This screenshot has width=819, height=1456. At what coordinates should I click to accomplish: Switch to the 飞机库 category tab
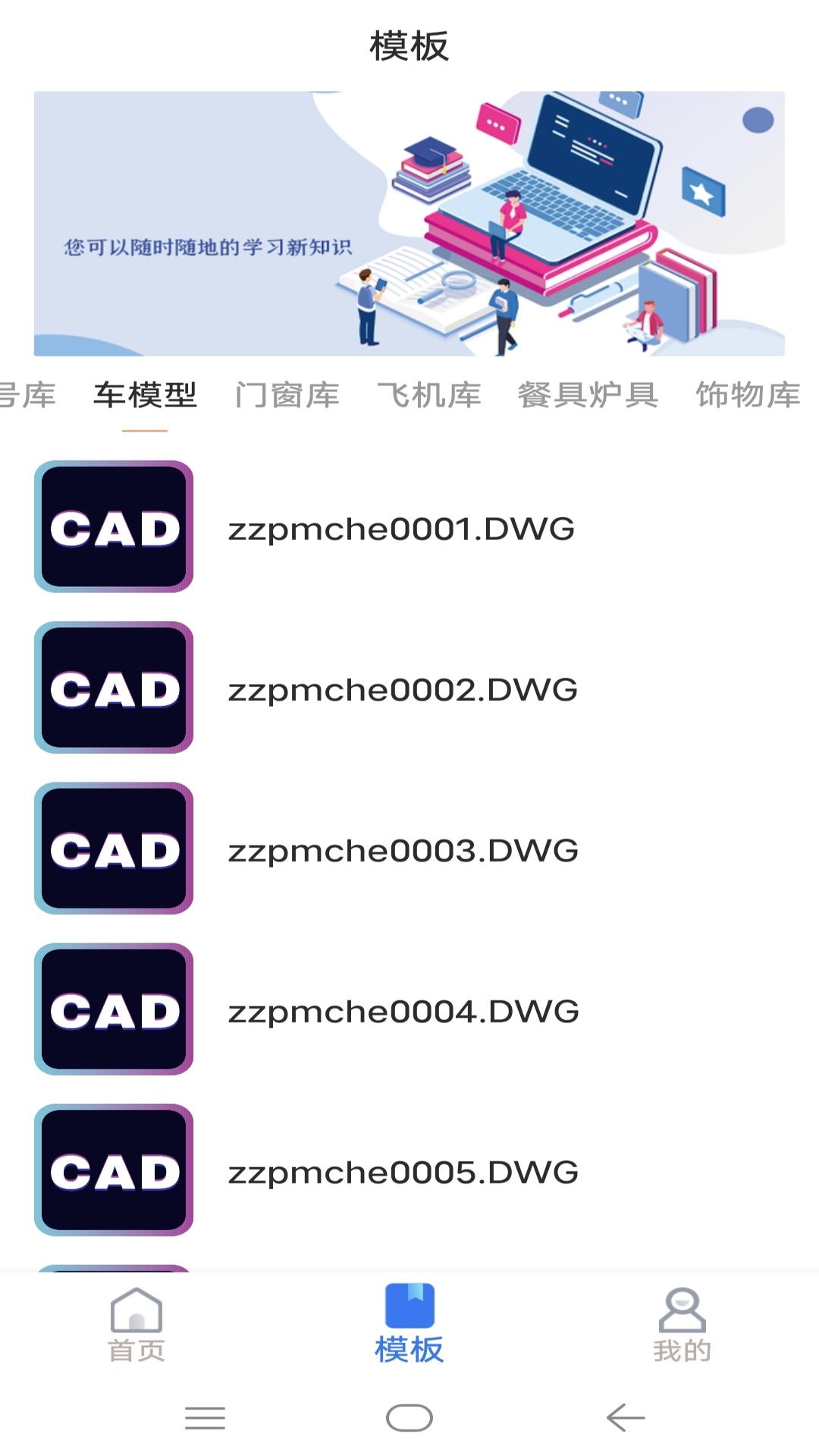(x=430, y=394)
